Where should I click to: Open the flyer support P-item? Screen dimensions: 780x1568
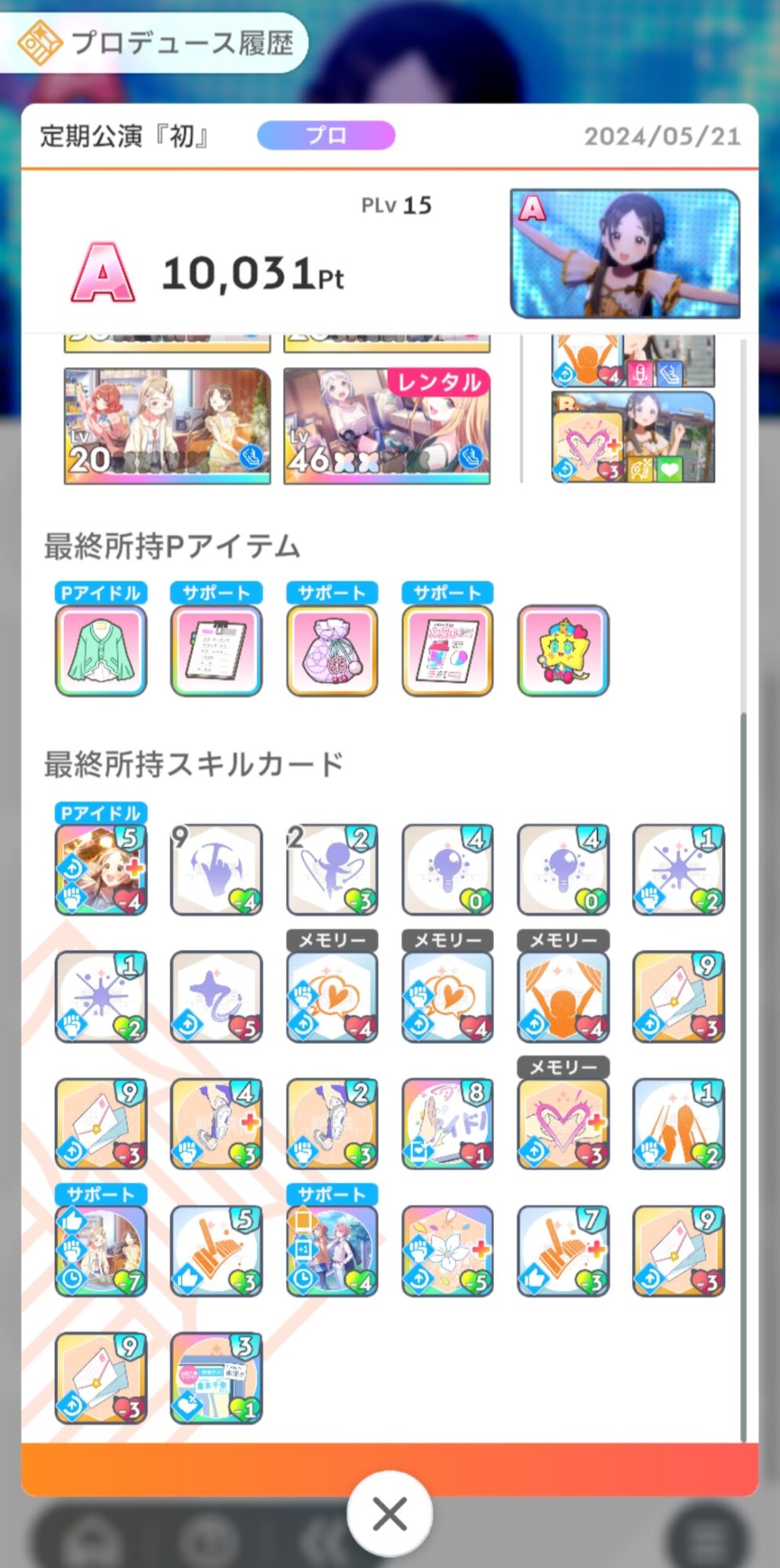[448, 651]
